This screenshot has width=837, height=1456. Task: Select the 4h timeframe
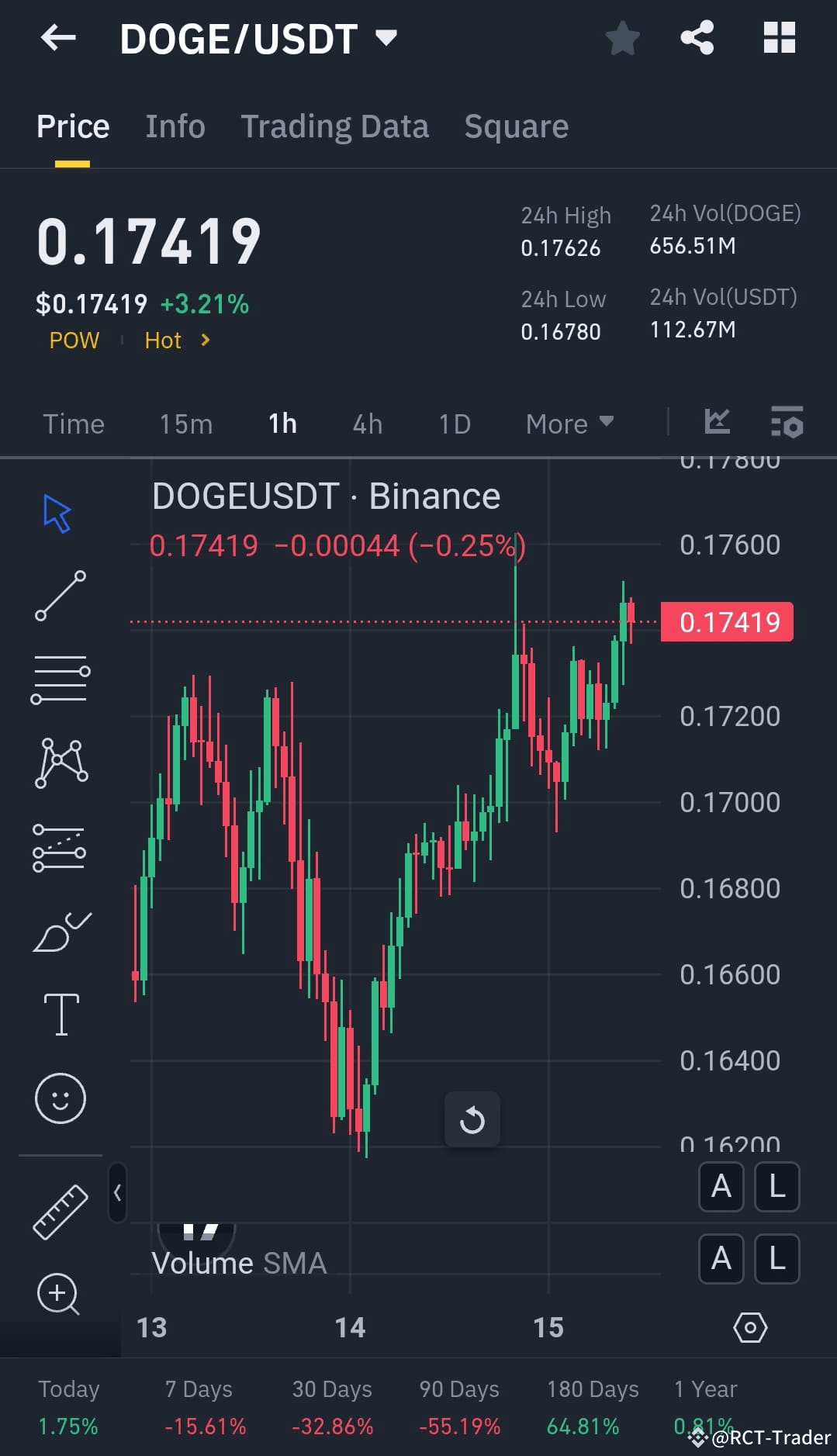pos(366,424)
